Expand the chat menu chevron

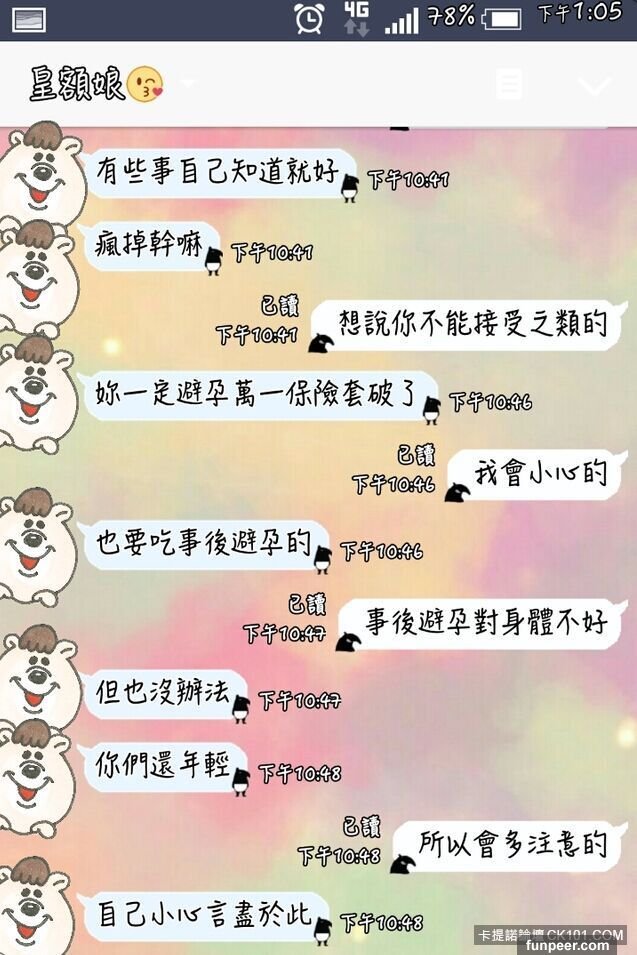[x=594, y=86]
